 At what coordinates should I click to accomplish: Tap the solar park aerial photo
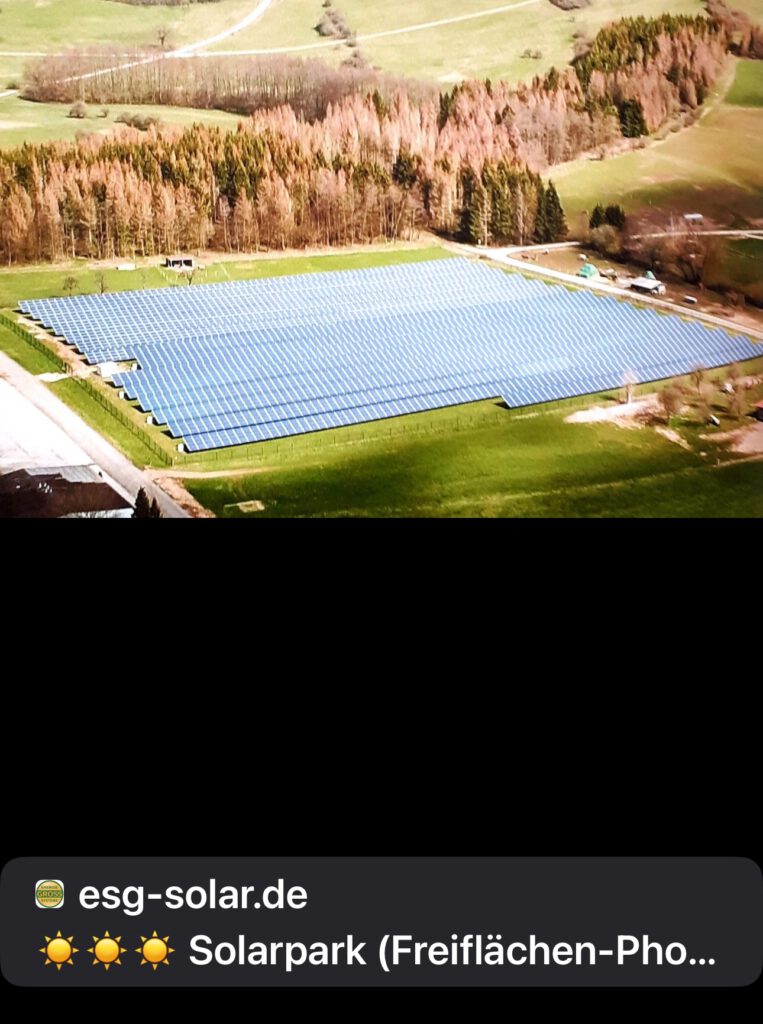point(381,258)
